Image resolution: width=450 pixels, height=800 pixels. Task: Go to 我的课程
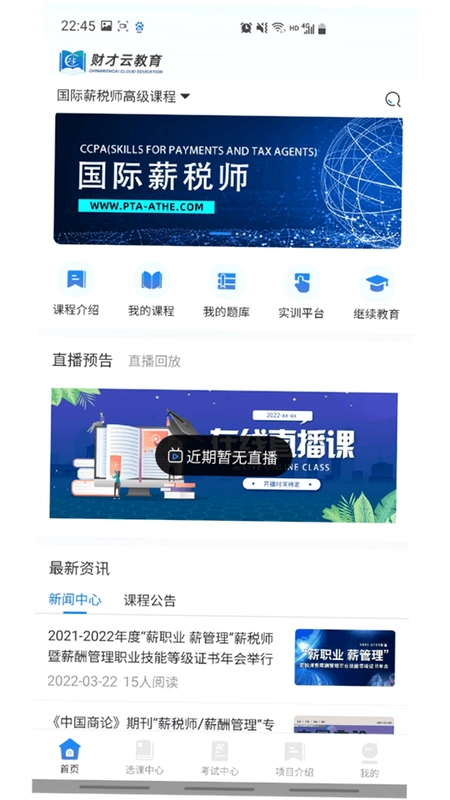[x=151, y=291]
